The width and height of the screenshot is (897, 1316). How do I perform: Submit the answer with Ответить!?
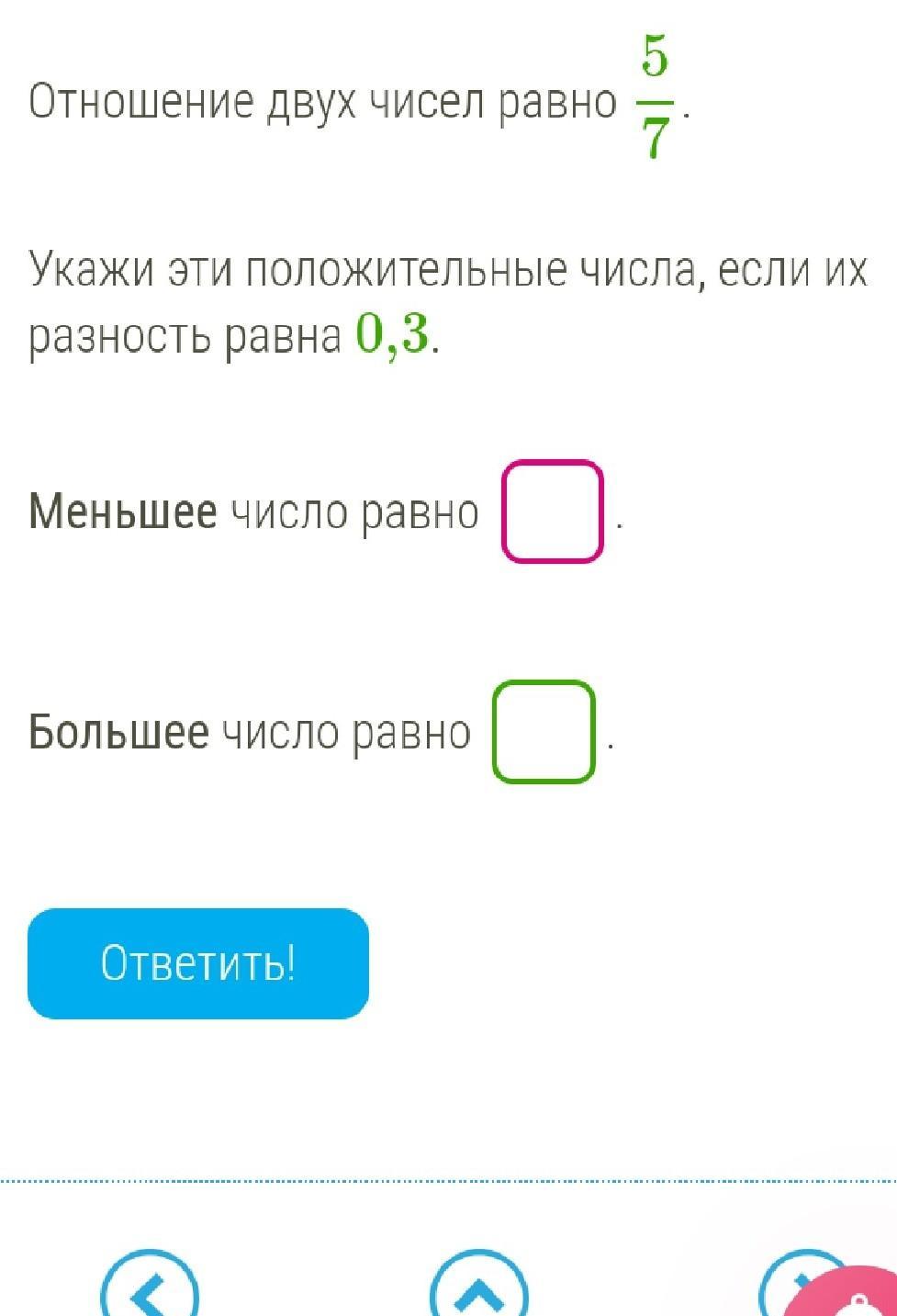tap(198, 963)
